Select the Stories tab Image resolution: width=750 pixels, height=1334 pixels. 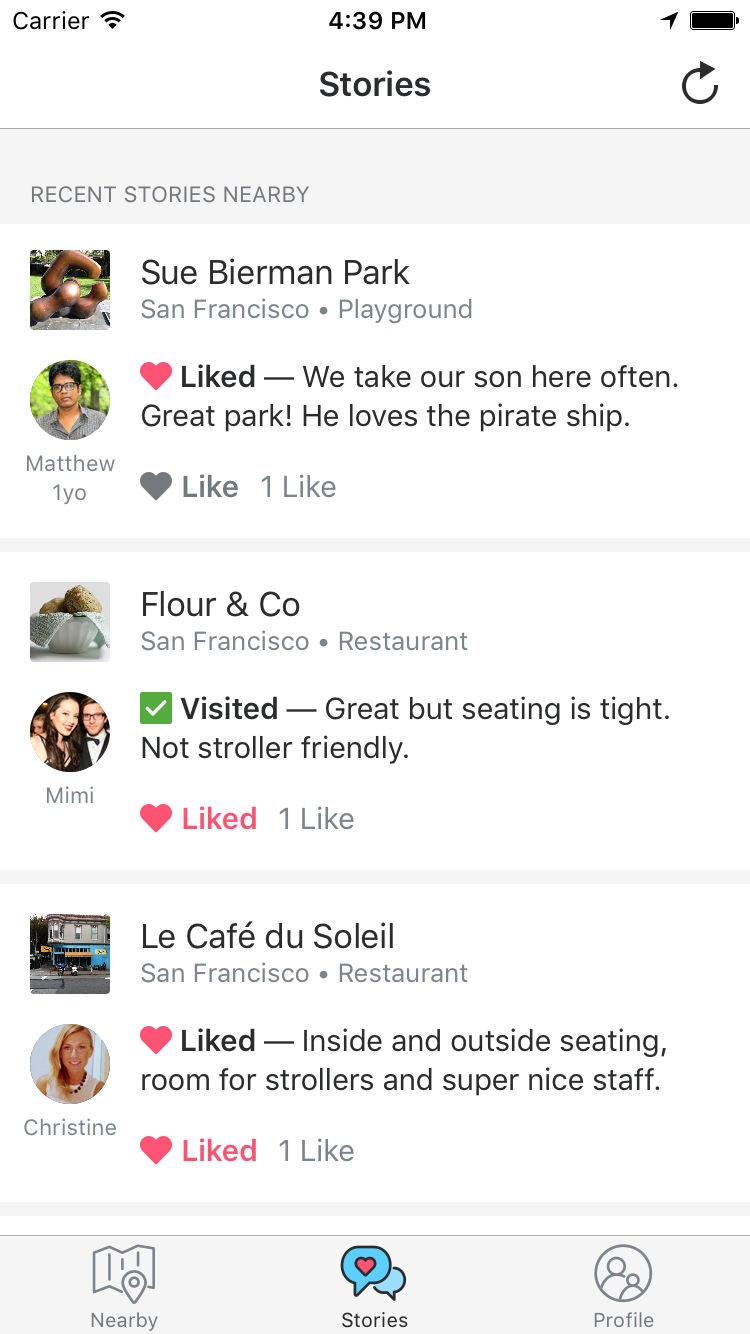tap(374, 1286)
